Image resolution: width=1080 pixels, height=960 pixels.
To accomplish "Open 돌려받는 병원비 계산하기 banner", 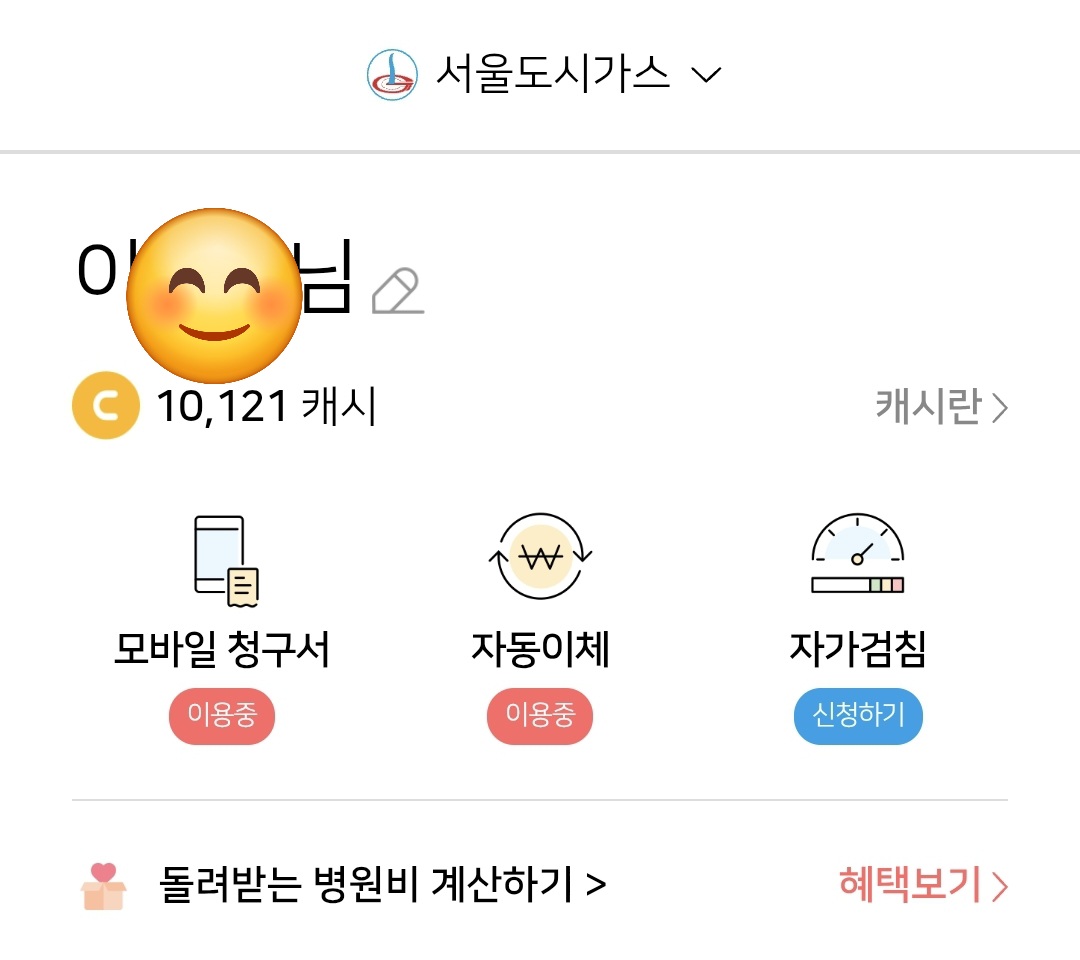I will pos(382,885).
